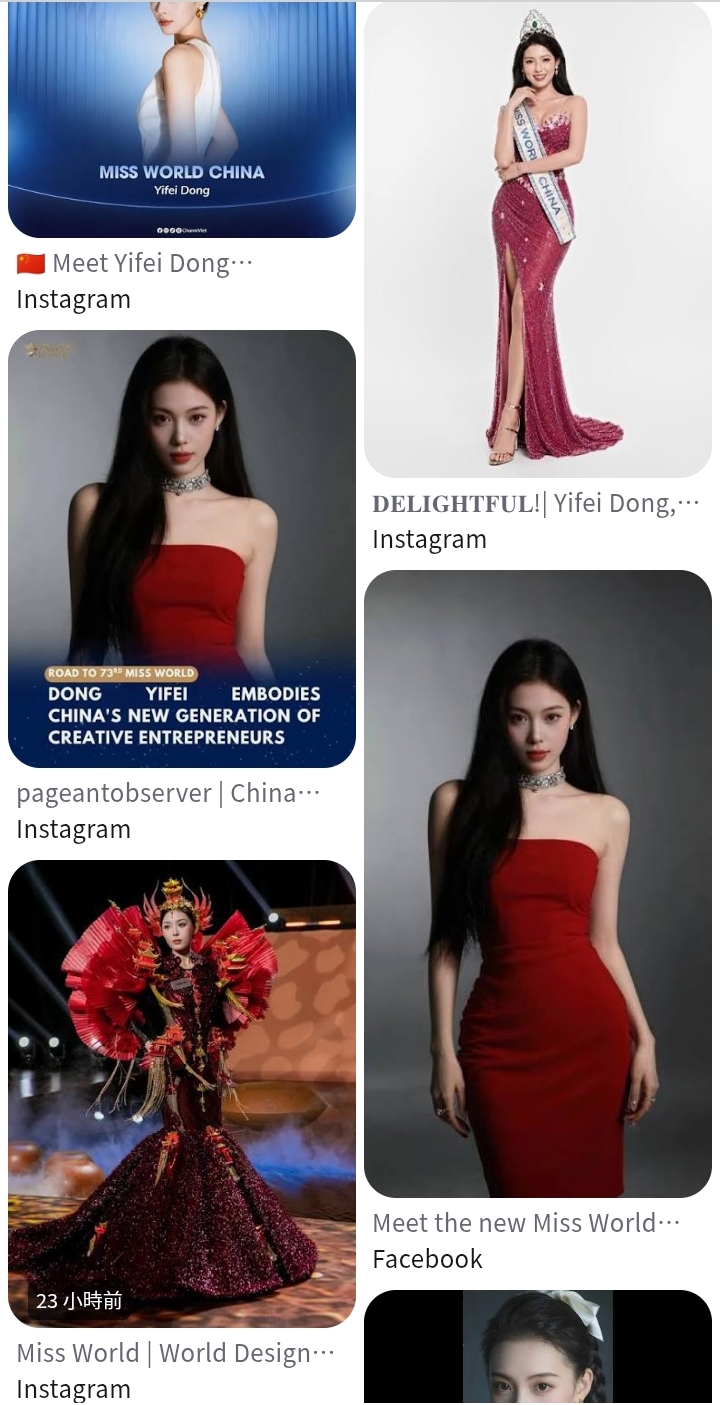Open the red costume image posted 23 小時前

(182, 1094)
